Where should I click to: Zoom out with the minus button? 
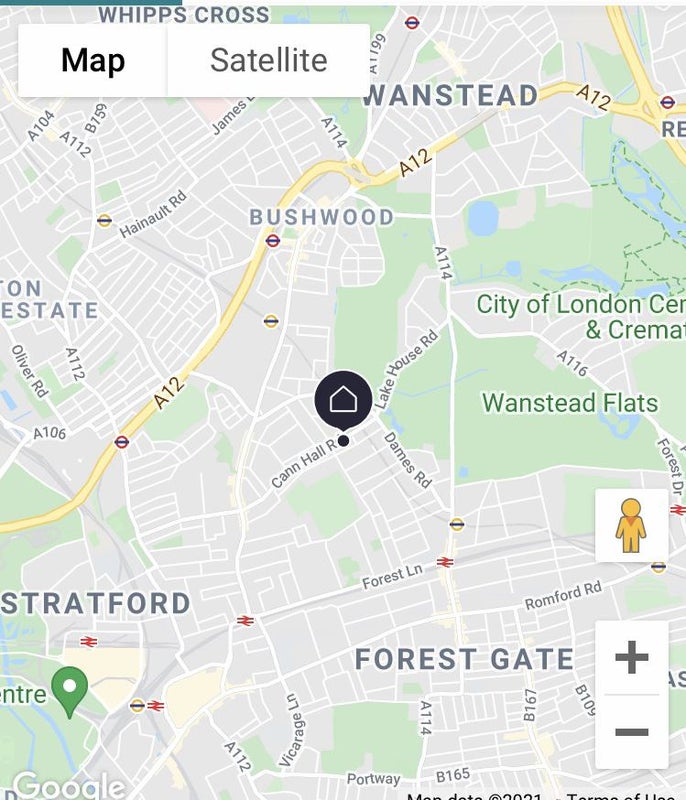click(631, 732)
